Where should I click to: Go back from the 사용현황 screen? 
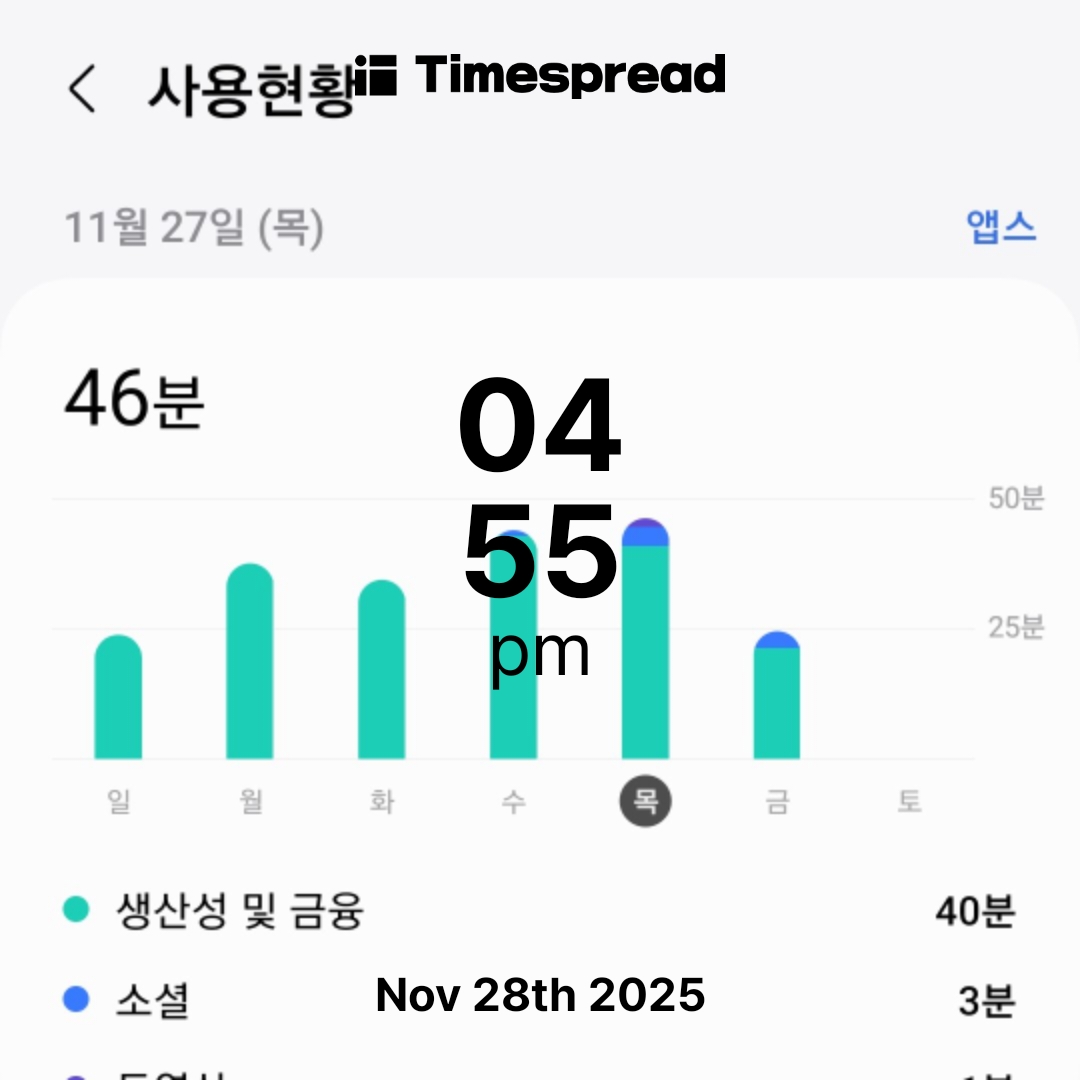(82, 89)
